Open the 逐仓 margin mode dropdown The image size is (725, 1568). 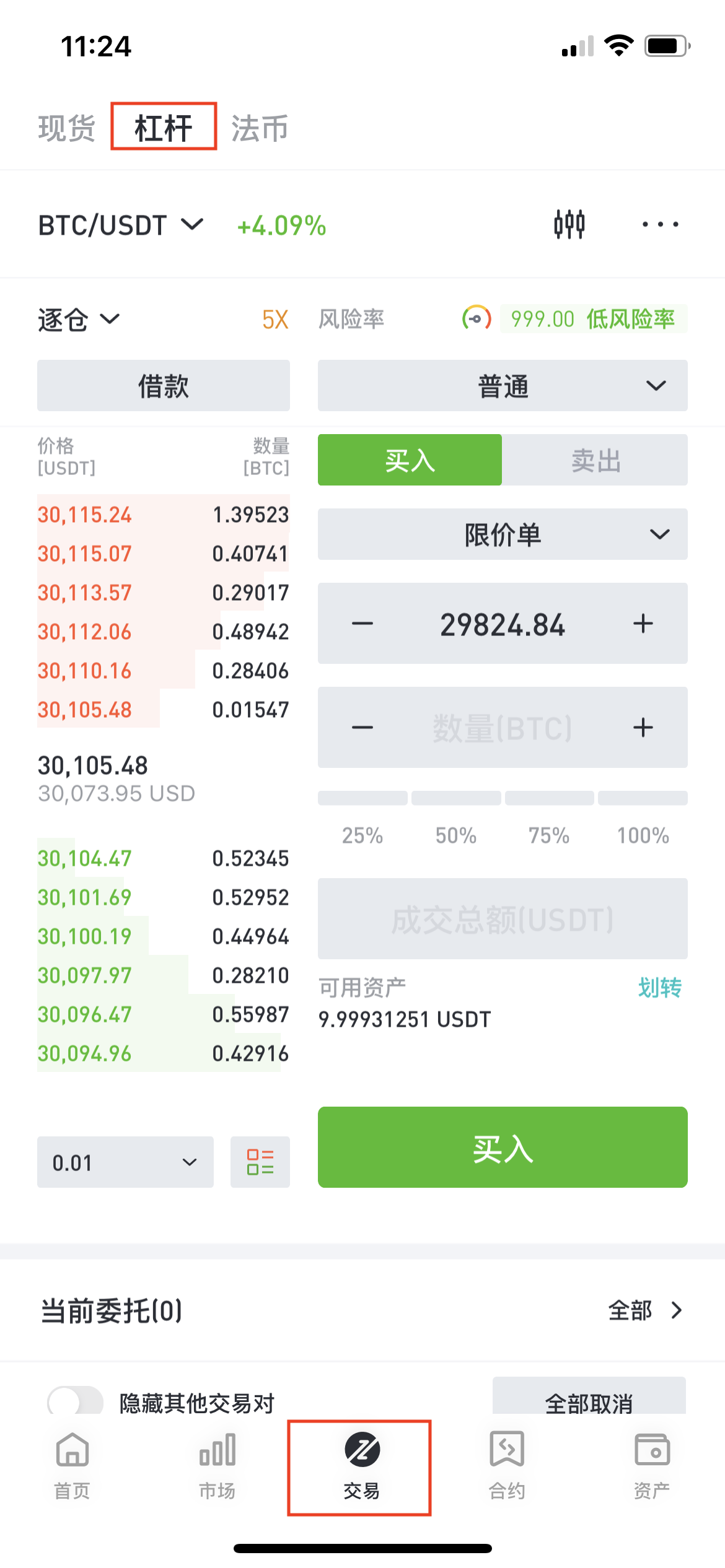pyautogui.click(x=78, y=320)
